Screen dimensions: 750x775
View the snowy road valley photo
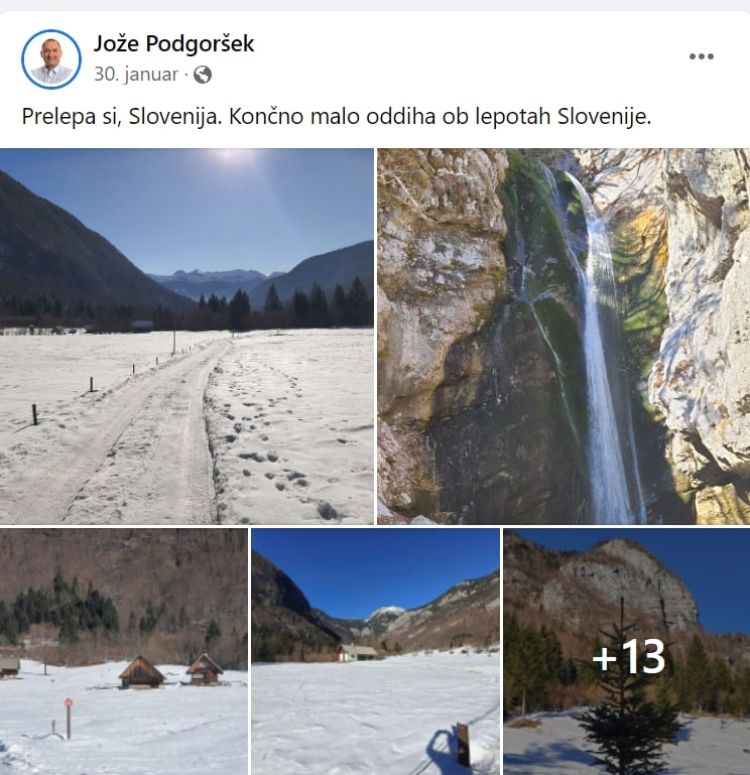coord(187,336)
